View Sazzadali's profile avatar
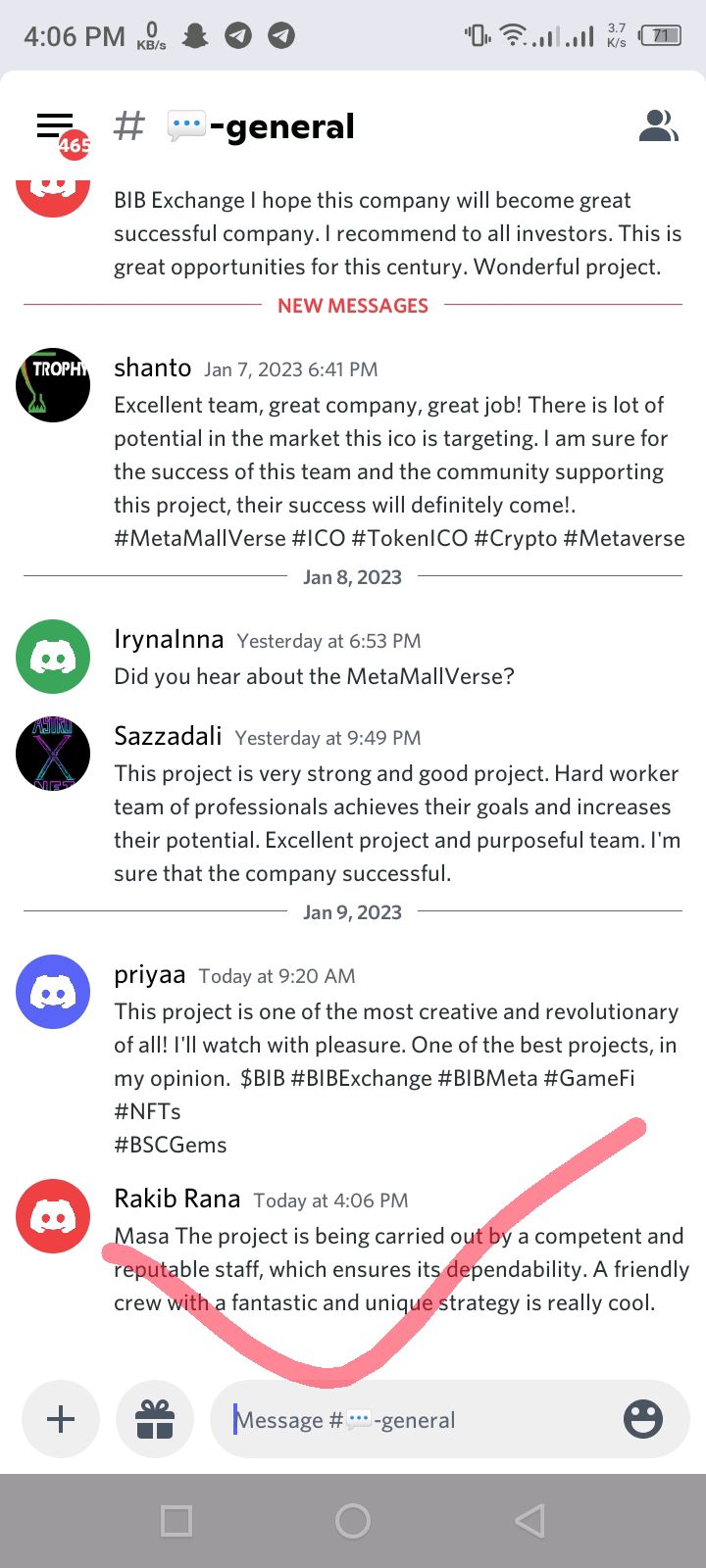Viewport: 706px width, 1568px height. 53,754
